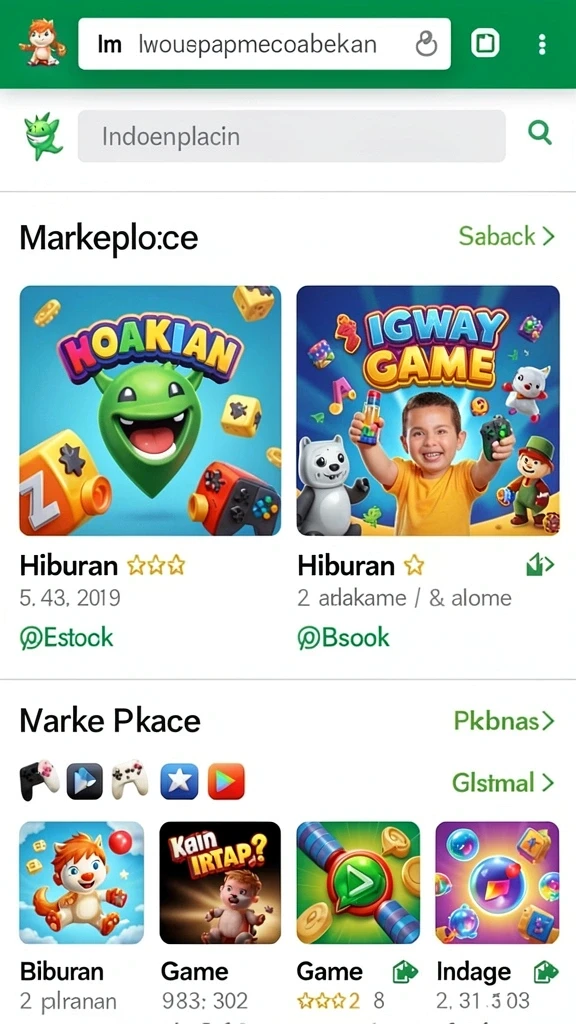Open the Biburan game tile
Screen dimensions: 576x1024
pyautogui.click(x=82, y=882)
